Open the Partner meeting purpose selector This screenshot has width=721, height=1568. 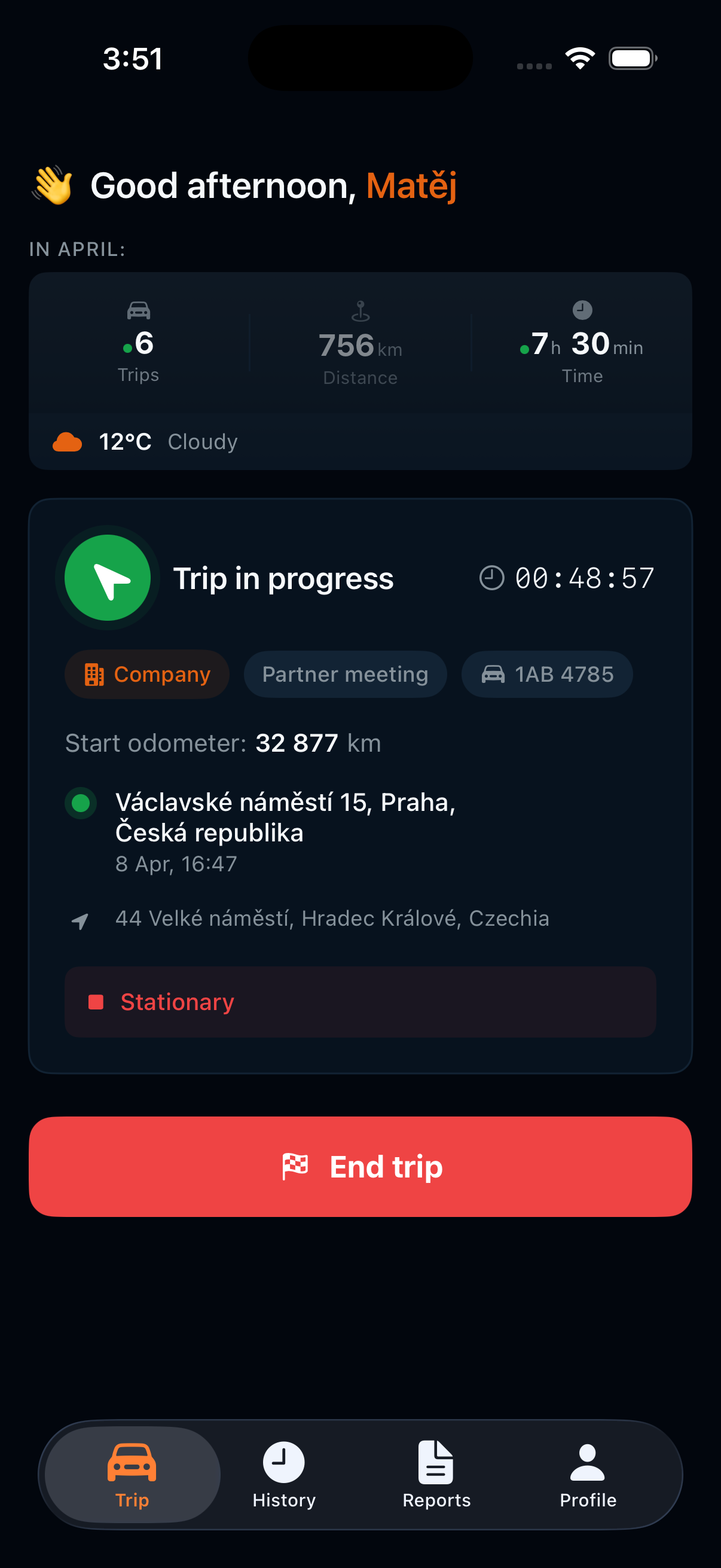coord(345,674)
